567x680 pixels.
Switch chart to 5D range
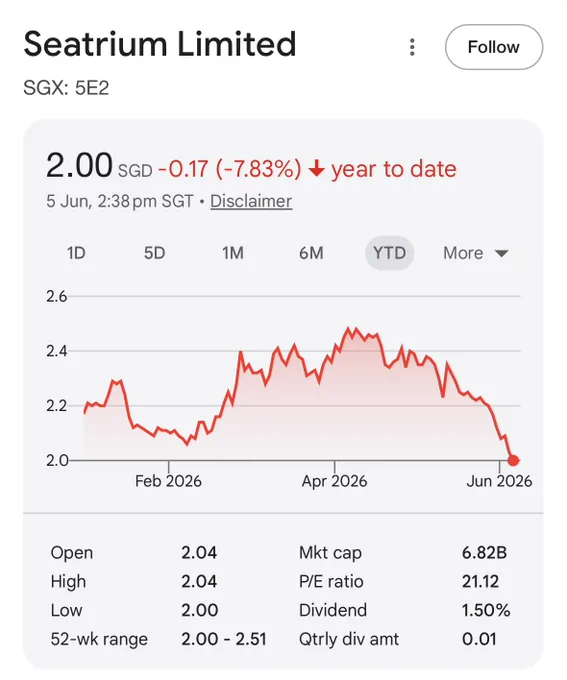pos(154,253)
